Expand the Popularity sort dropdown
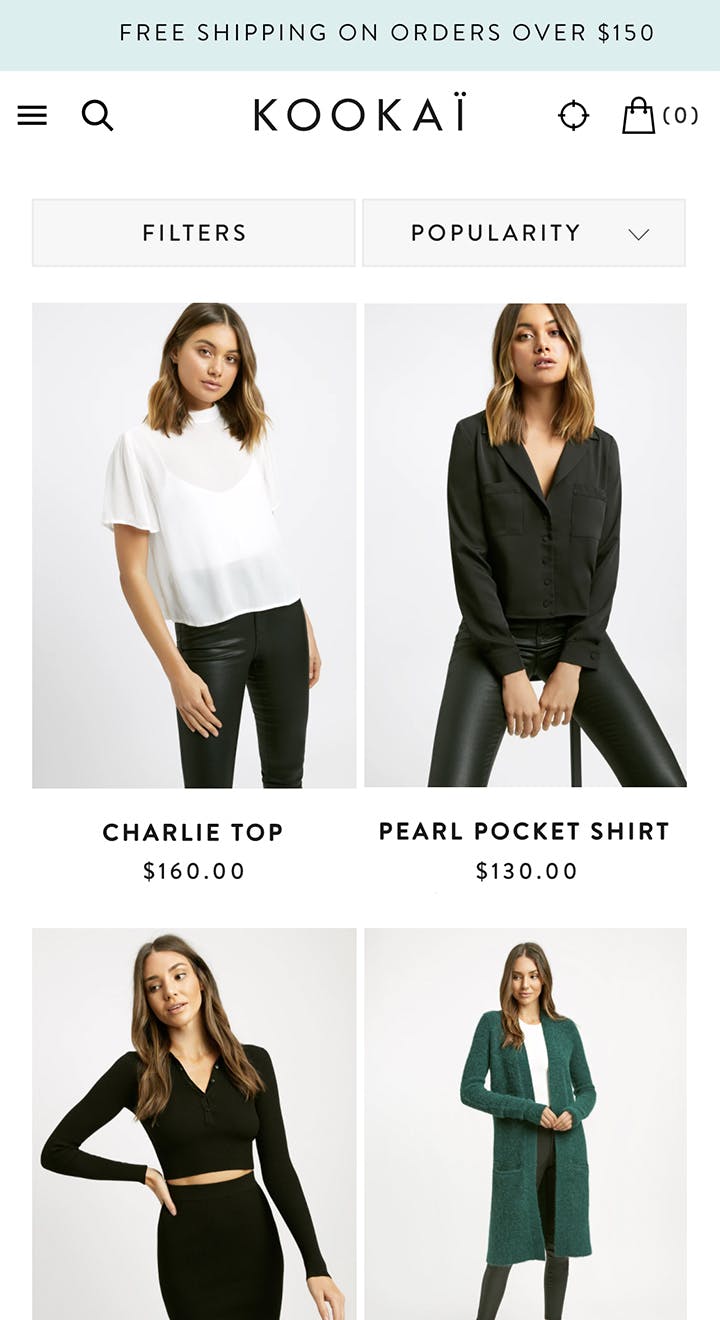Screen dimensions: 720x1320 pyautogui.click(x=524, y=233)
